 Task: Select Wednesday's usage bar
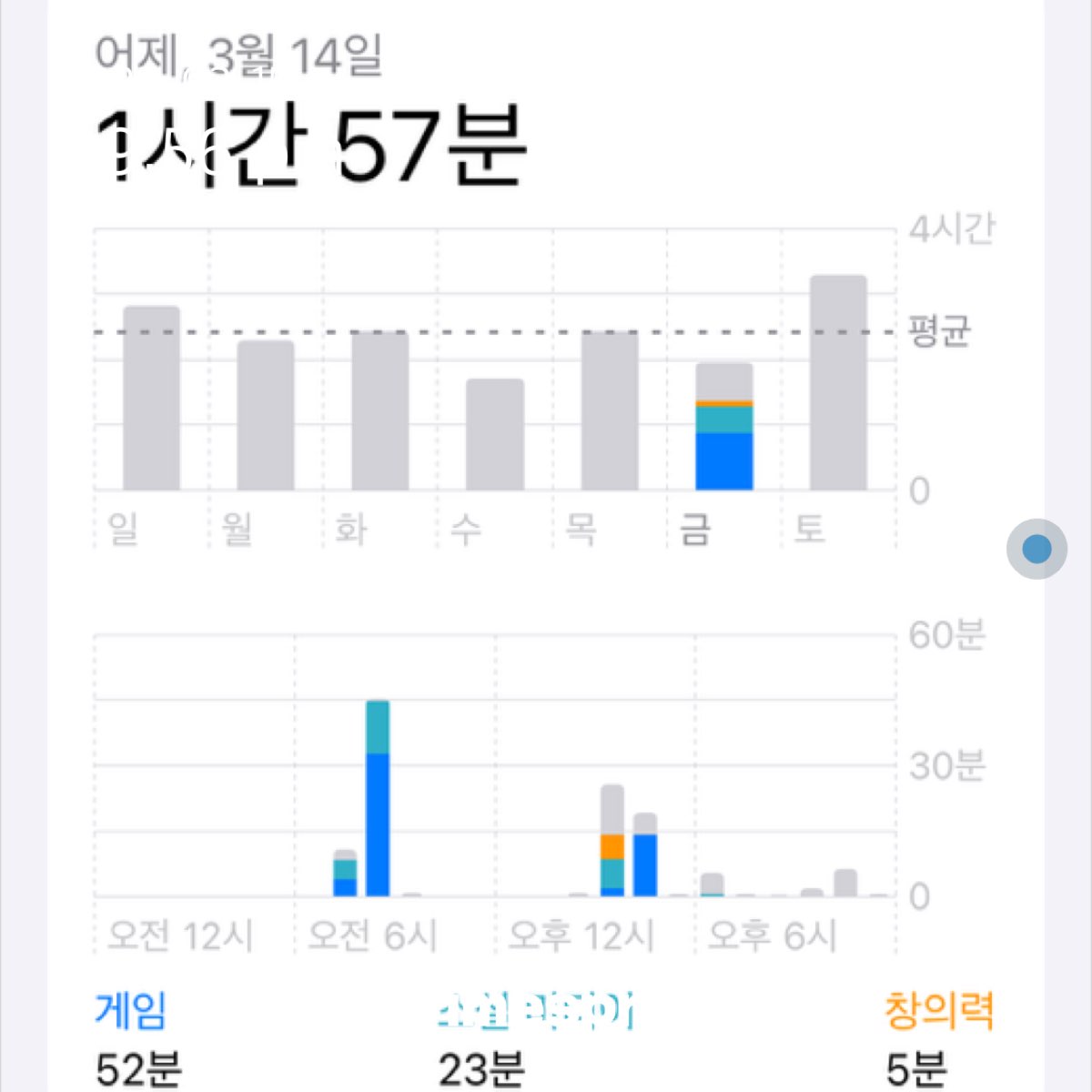495,435
